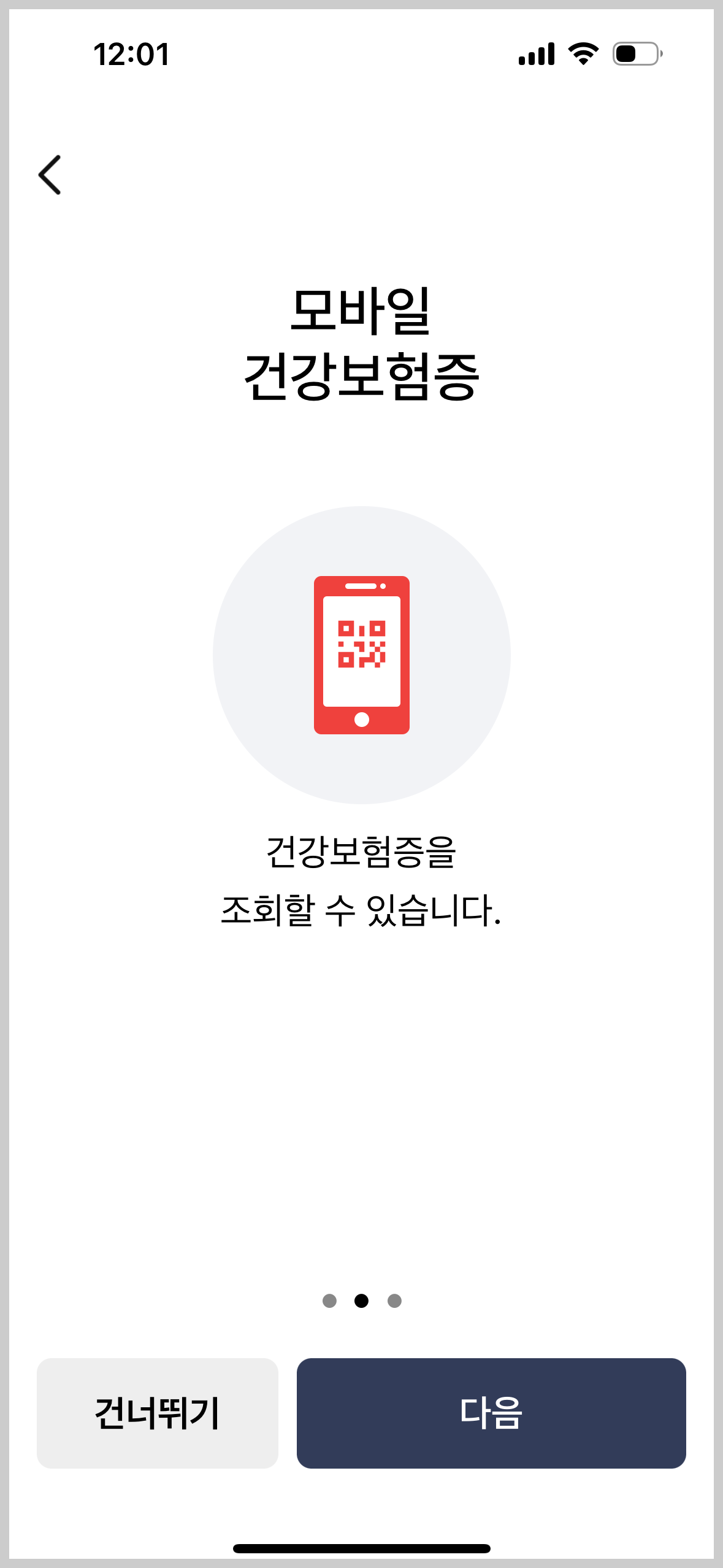Select the 모바일 건강보험증 title text
723x1568 pixels.
click(x=362, y=344)
